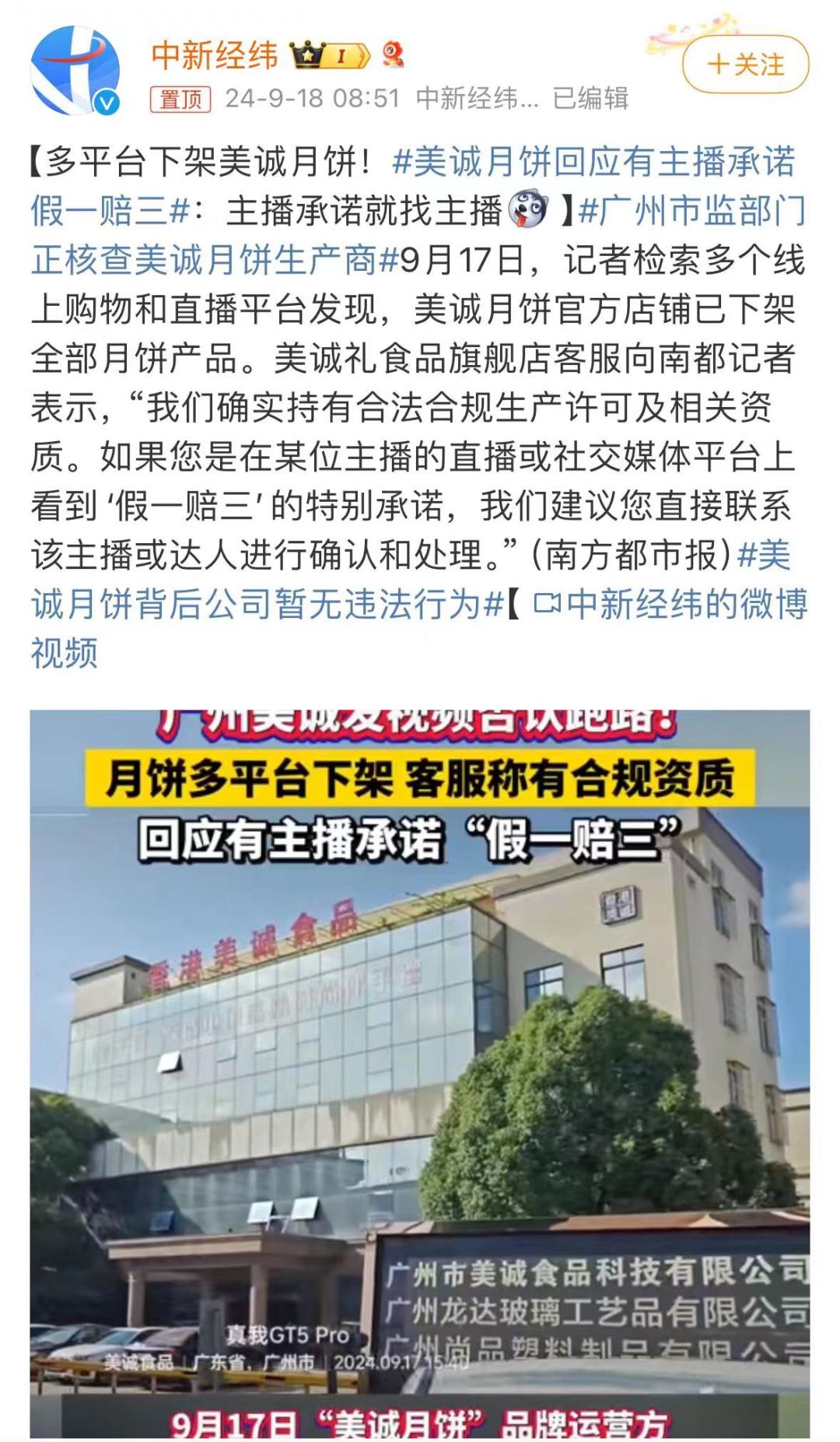Follow 中新经纬 with the 关注 button
Image resolution: width=840 pixels, height=1442 pixels.
click(745, 65)
